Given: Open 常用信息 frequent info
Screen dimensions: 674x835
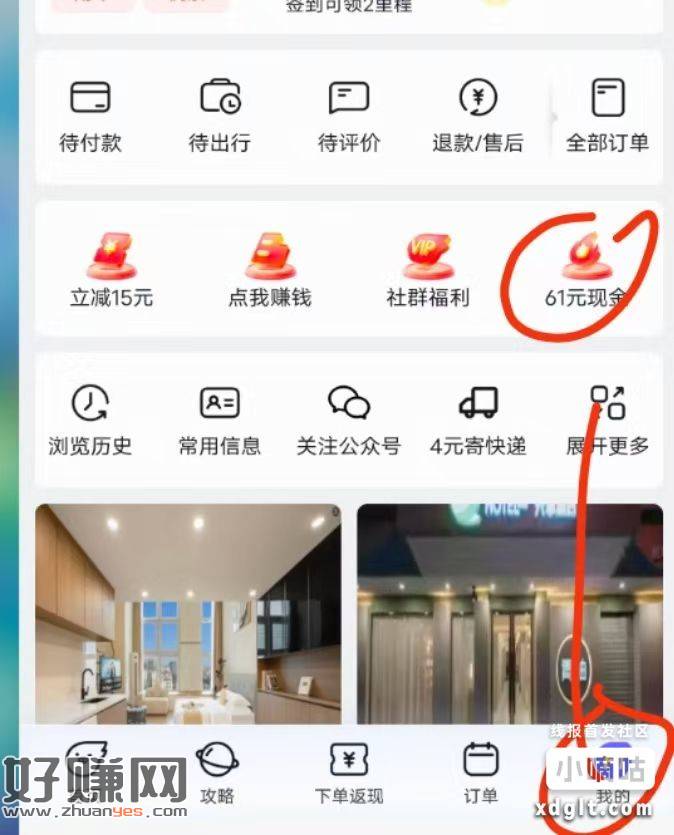Looking at the screenshot, I should pos(219,420).
